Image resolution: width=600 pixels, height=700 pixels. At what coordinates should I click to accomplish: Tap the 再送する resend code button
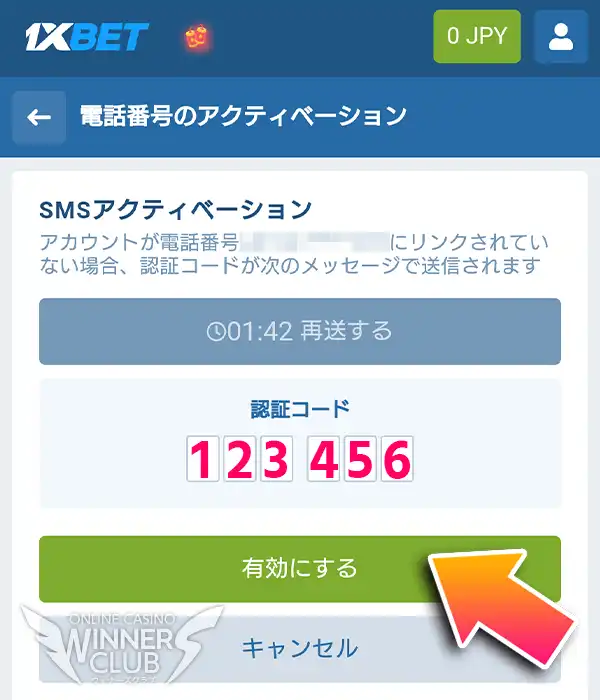(x=299, y=331)
